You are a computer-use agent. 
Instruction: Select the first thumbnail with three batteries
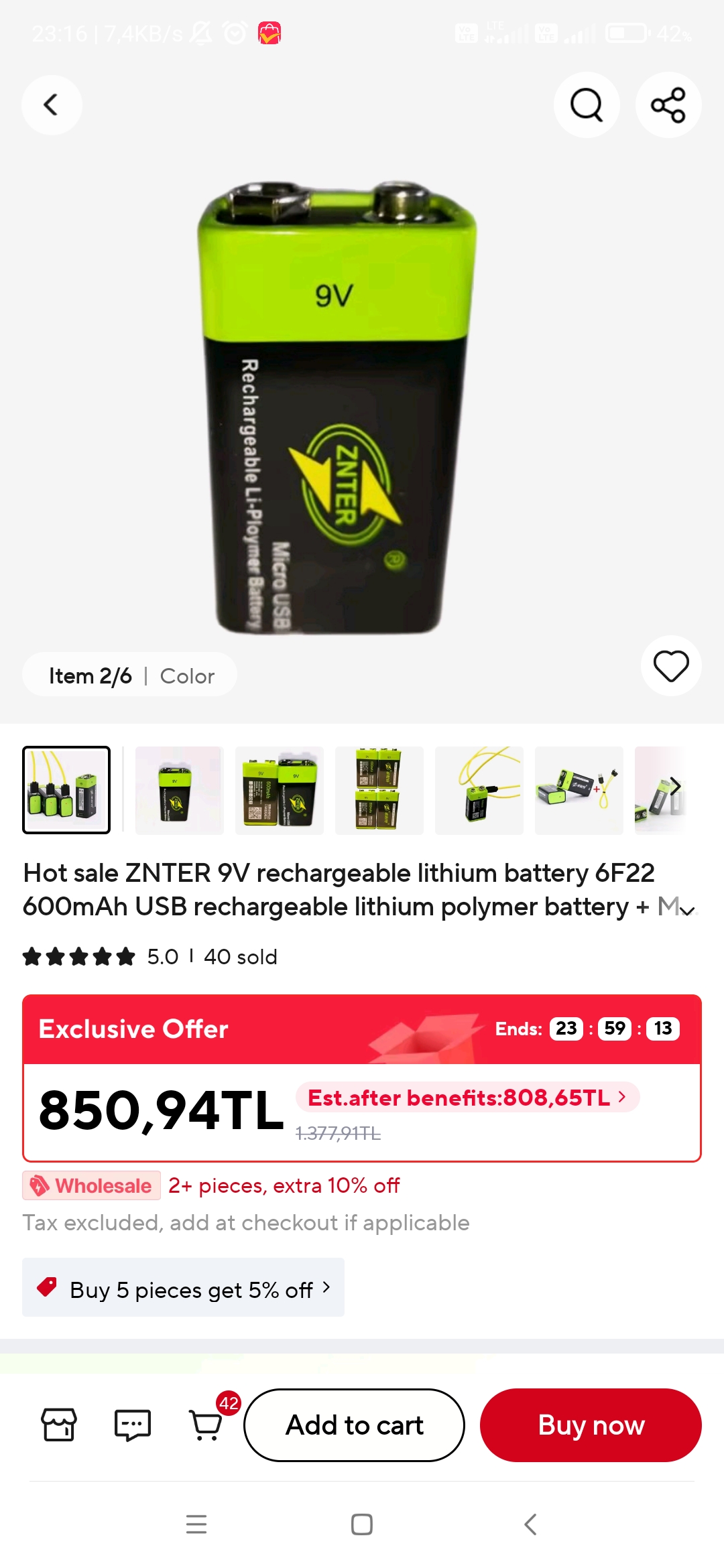point(66,790)
